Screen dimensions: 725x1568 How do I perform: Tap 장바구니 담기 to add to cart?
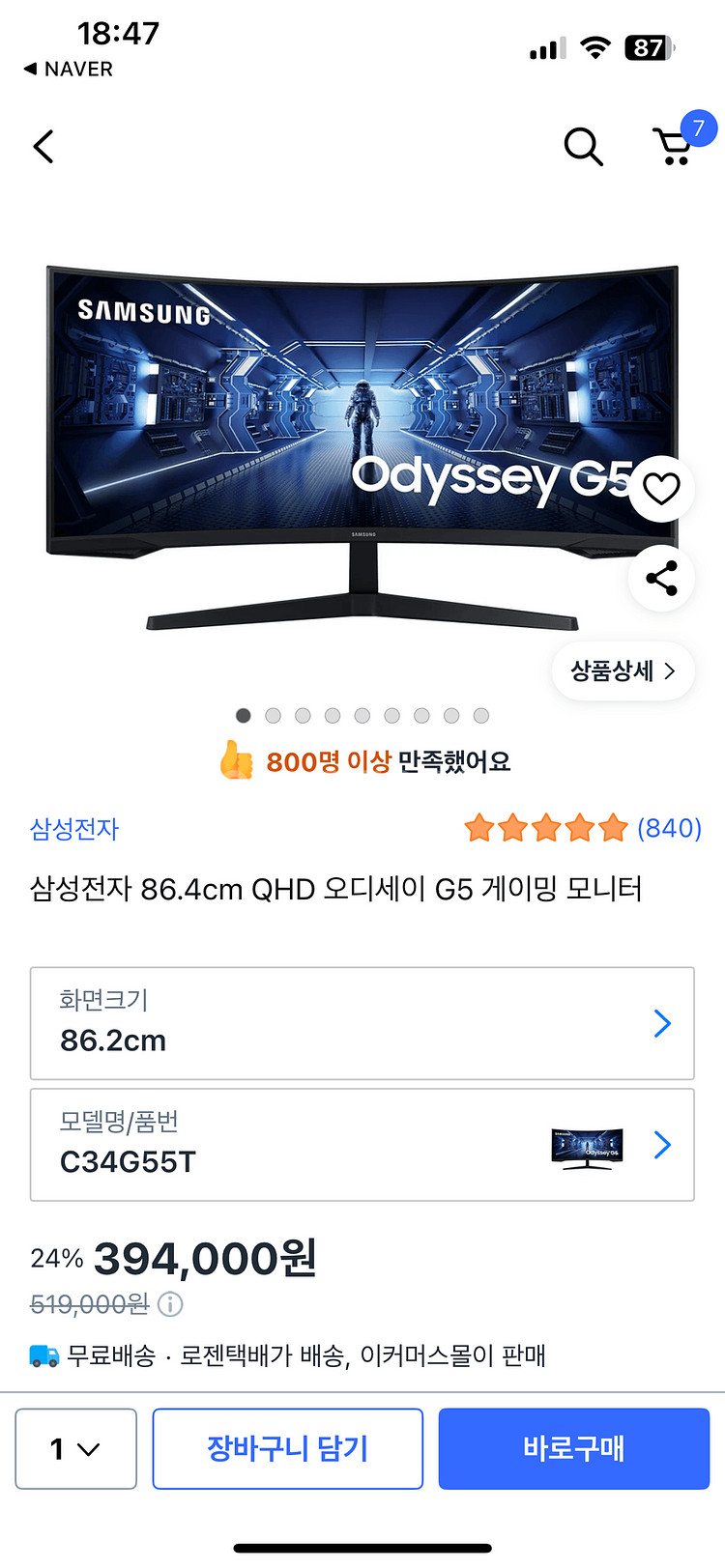pos(287,1448)
